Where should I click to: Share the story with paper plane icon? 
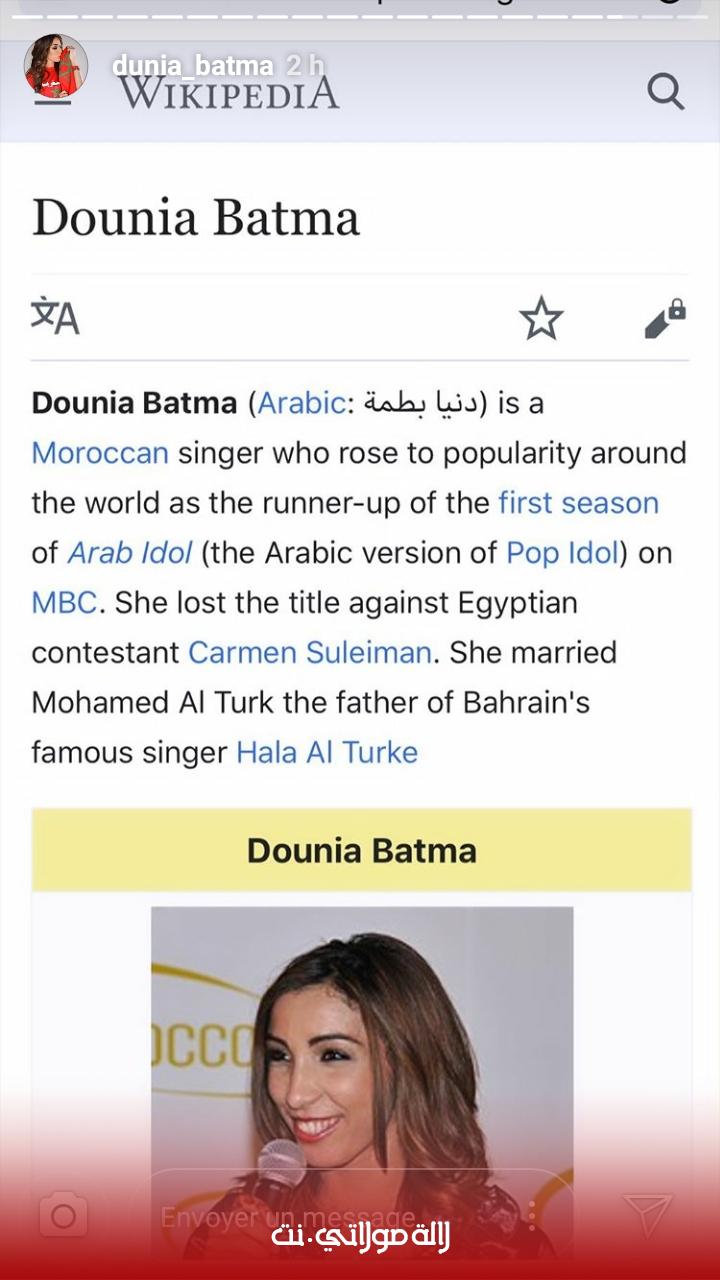pyautogui.click(x=648, y=1215)
